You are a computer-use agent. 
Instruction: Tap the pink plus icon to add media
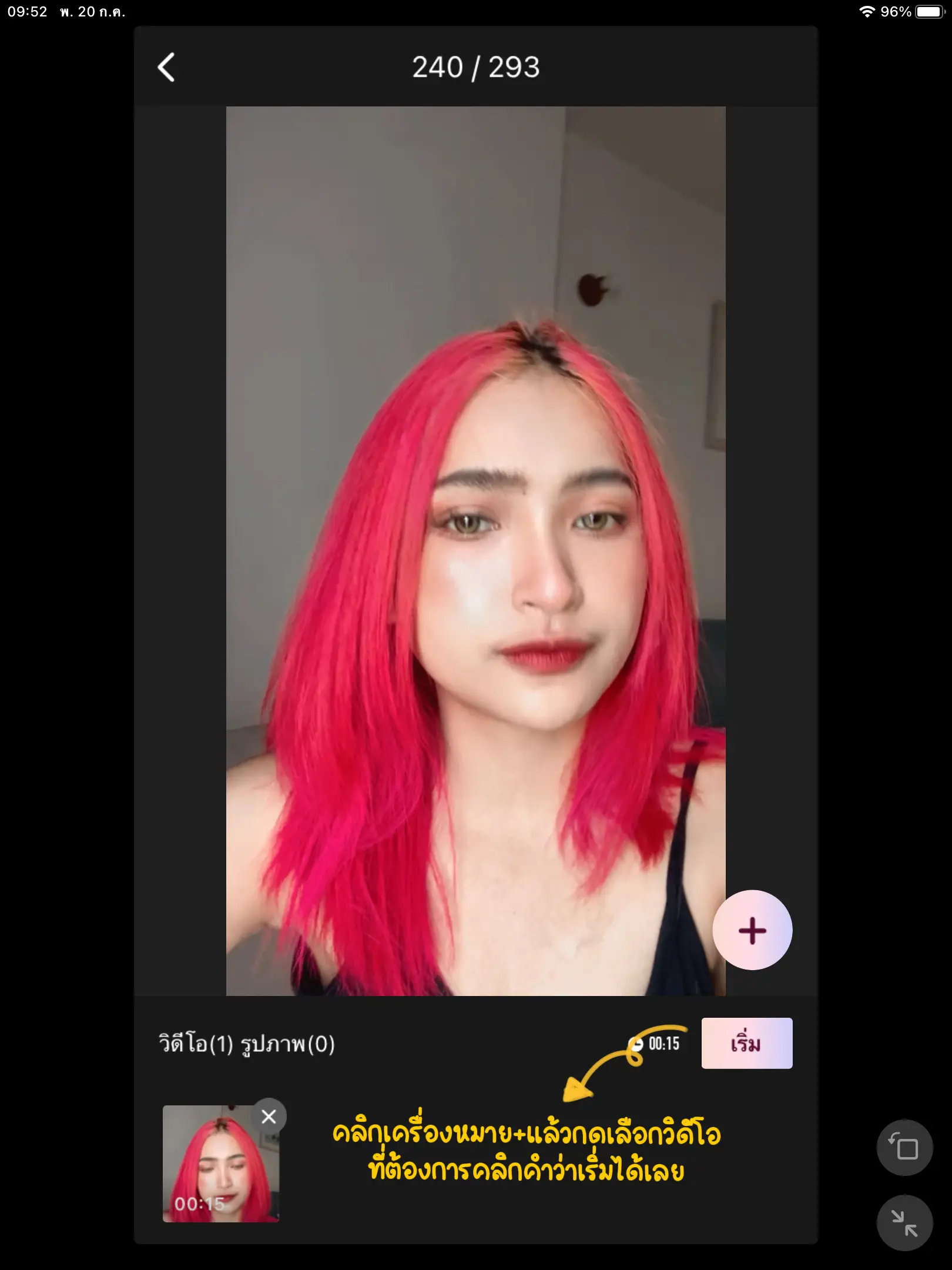[x=752, y=931]
